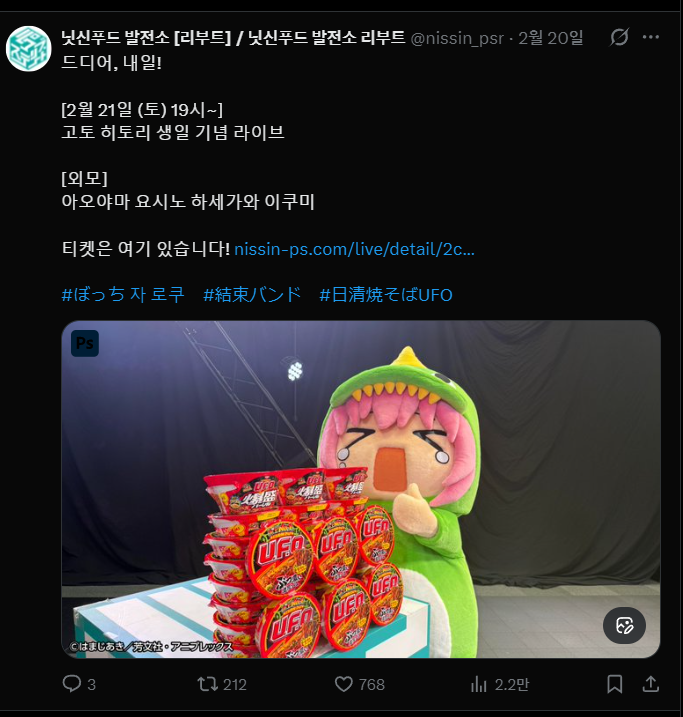Open the #結束バンド hashtag
Screen dimensions: 683x717
pyautogui.click(x=252, y=295)
